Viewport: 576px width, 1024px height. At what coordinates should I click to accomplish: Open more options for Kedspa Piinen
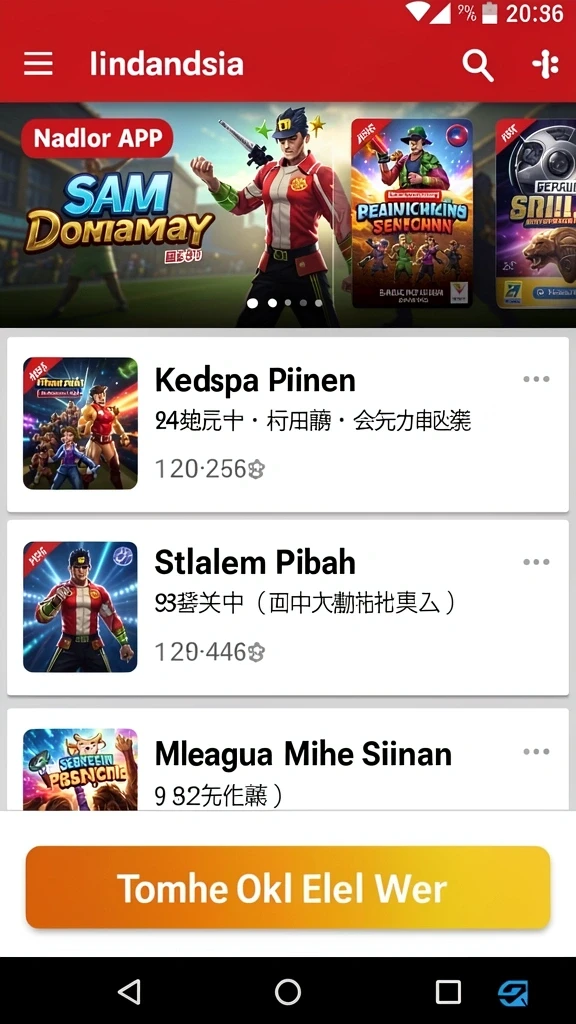click(x=536, y=379)
